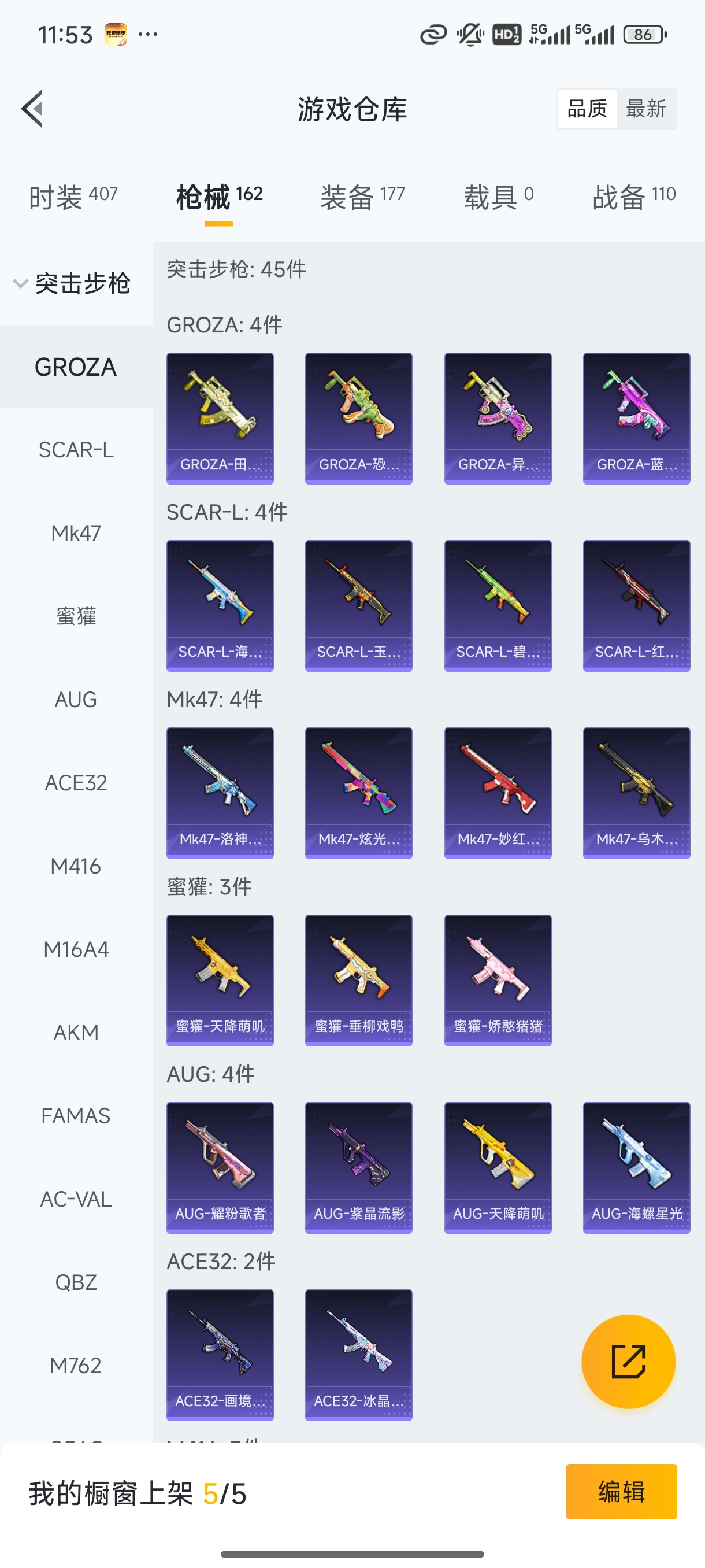Image resolution: width=705 pixels, height=1568 pixels.
Task: Sort by 最新
Action: (x=645, y=109)
